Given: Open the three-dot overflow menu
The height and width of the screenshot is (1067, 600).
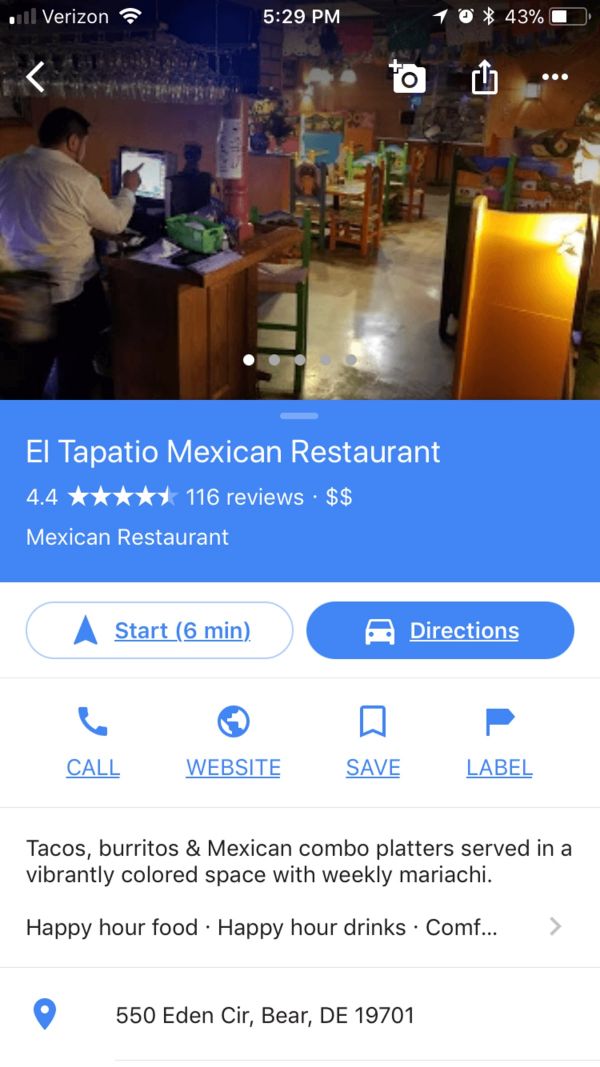Looking at the screenshot, I should tap(554, 77).
